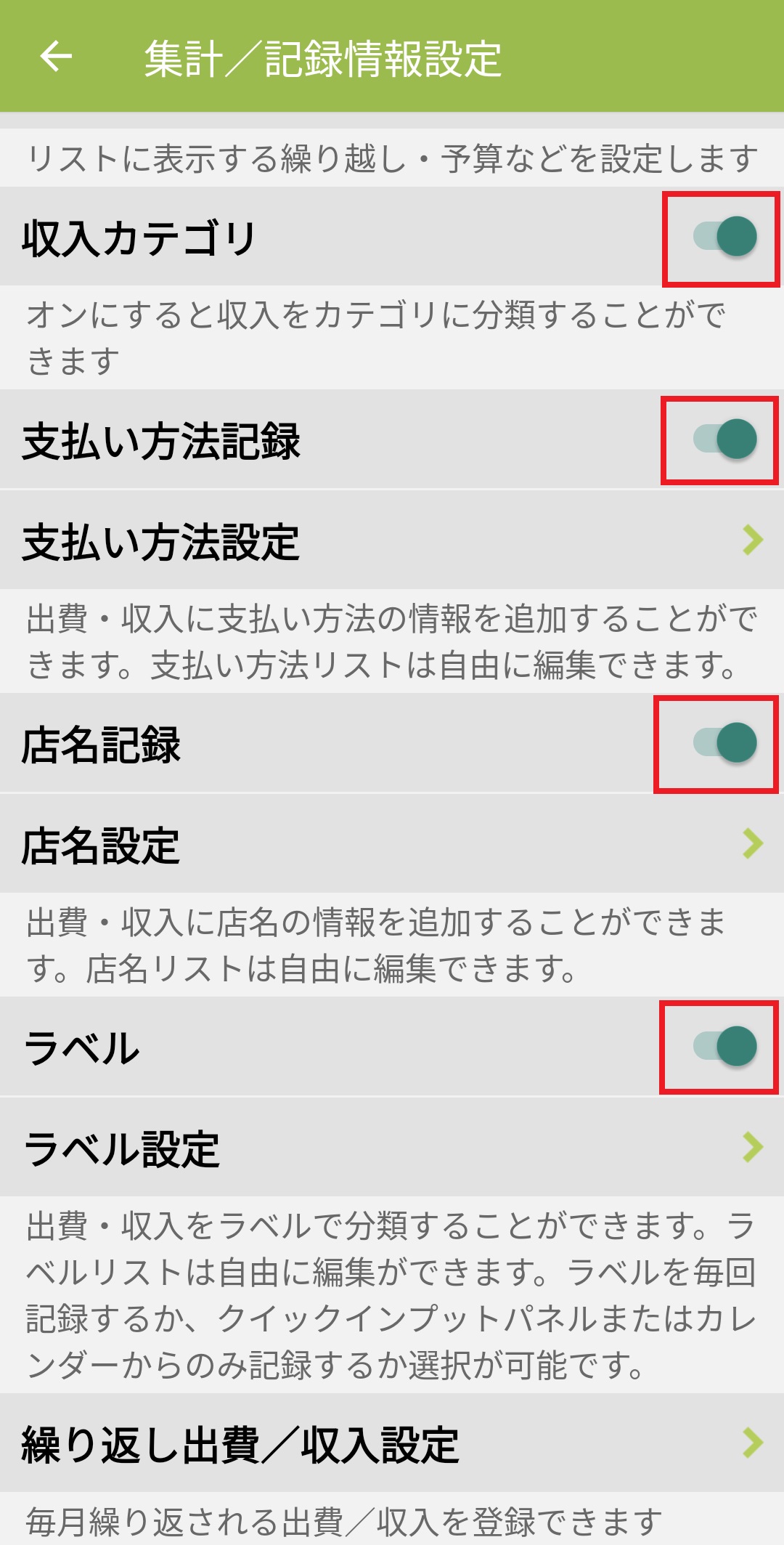Screen dimensions: 784x1545
Task: Turn off the 店名記録 switch
Action: (x=724, y=743)
